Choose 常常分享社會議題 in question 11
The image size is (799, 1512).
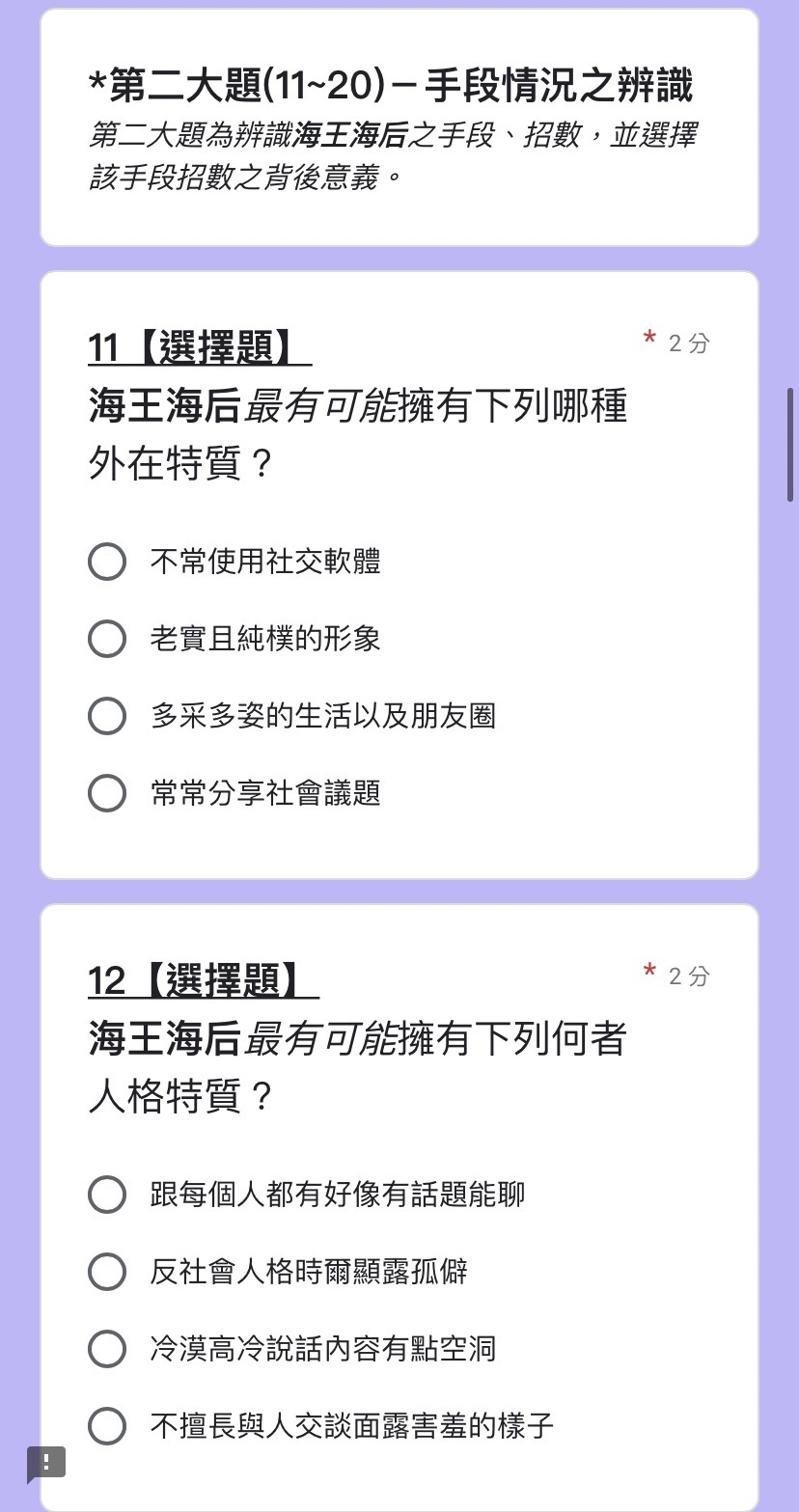tap(106, 793)
